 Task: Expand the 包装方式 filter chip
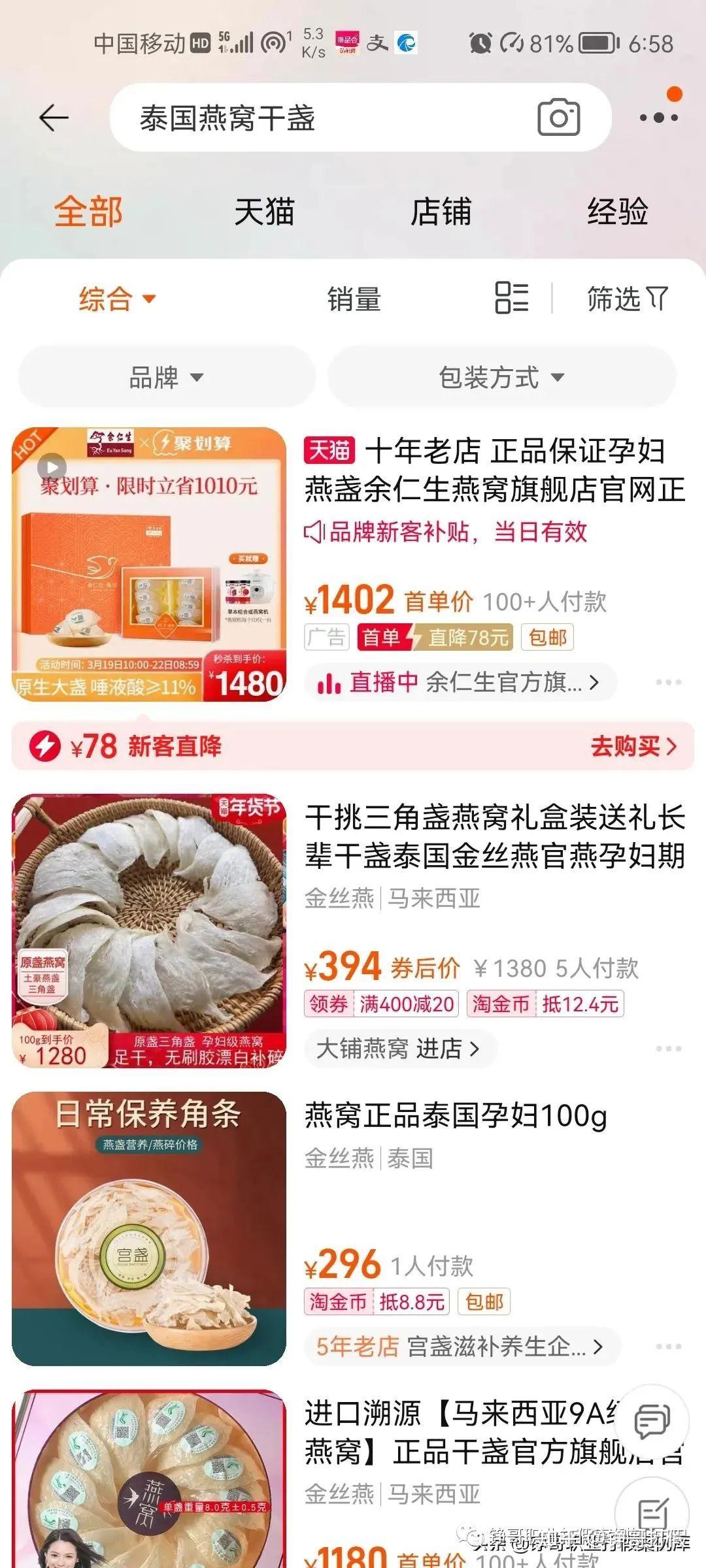pyautogui.click(x=501, y=377)
